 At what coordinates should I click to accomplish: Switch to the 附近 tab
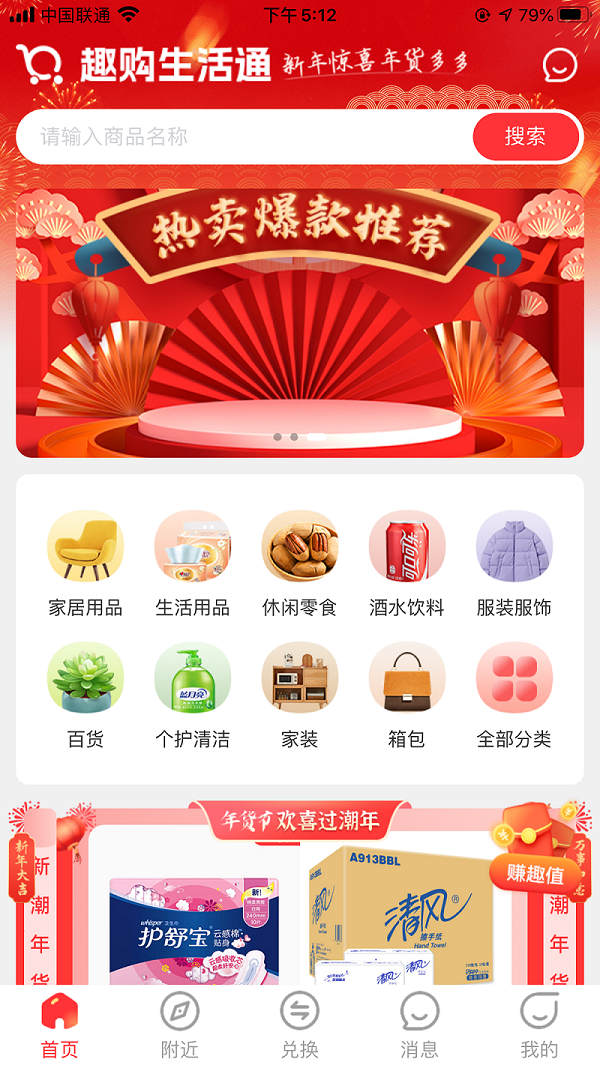coord(180,1025)
